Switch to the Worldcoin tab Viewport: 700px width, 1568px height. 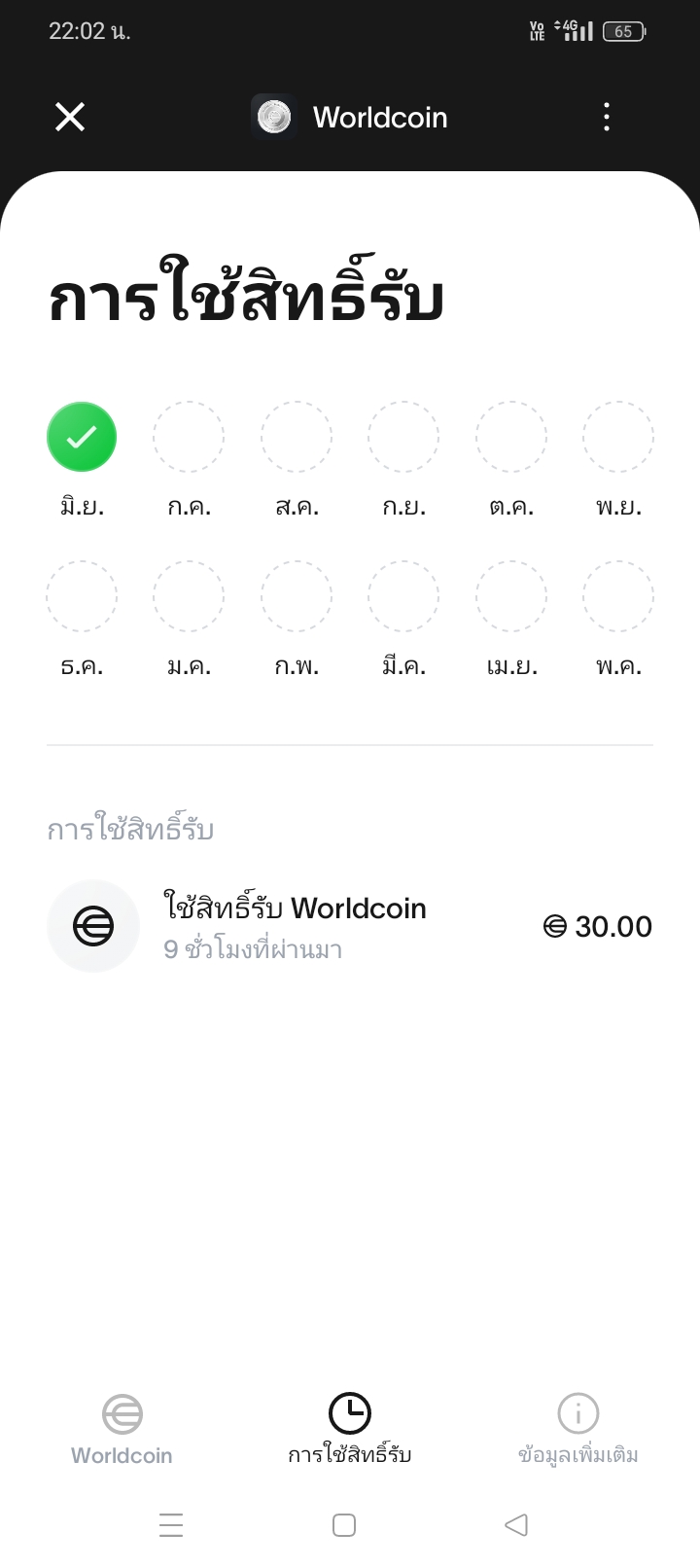pyautogui.click(x=122, y=1429)
